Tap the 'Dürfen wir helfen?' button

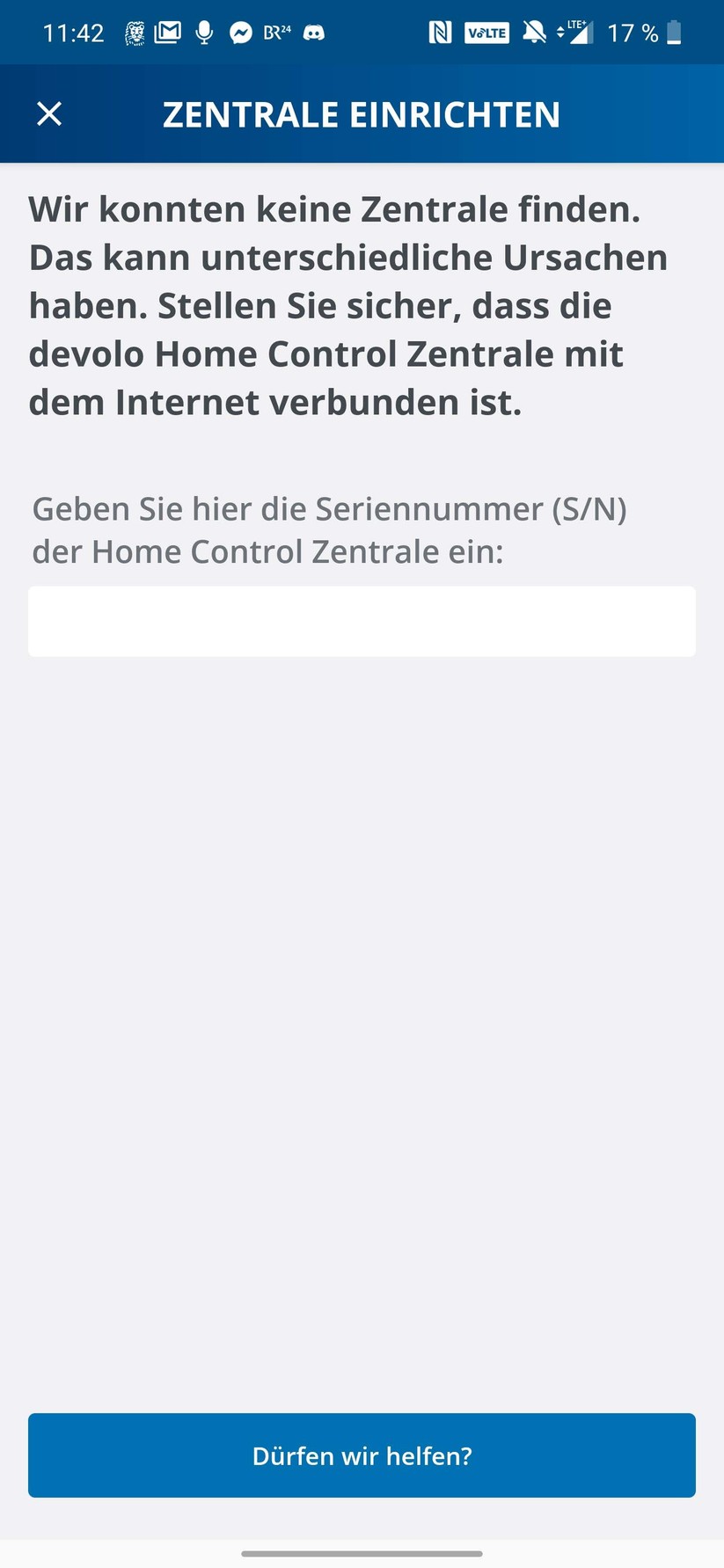[362, 1455]
